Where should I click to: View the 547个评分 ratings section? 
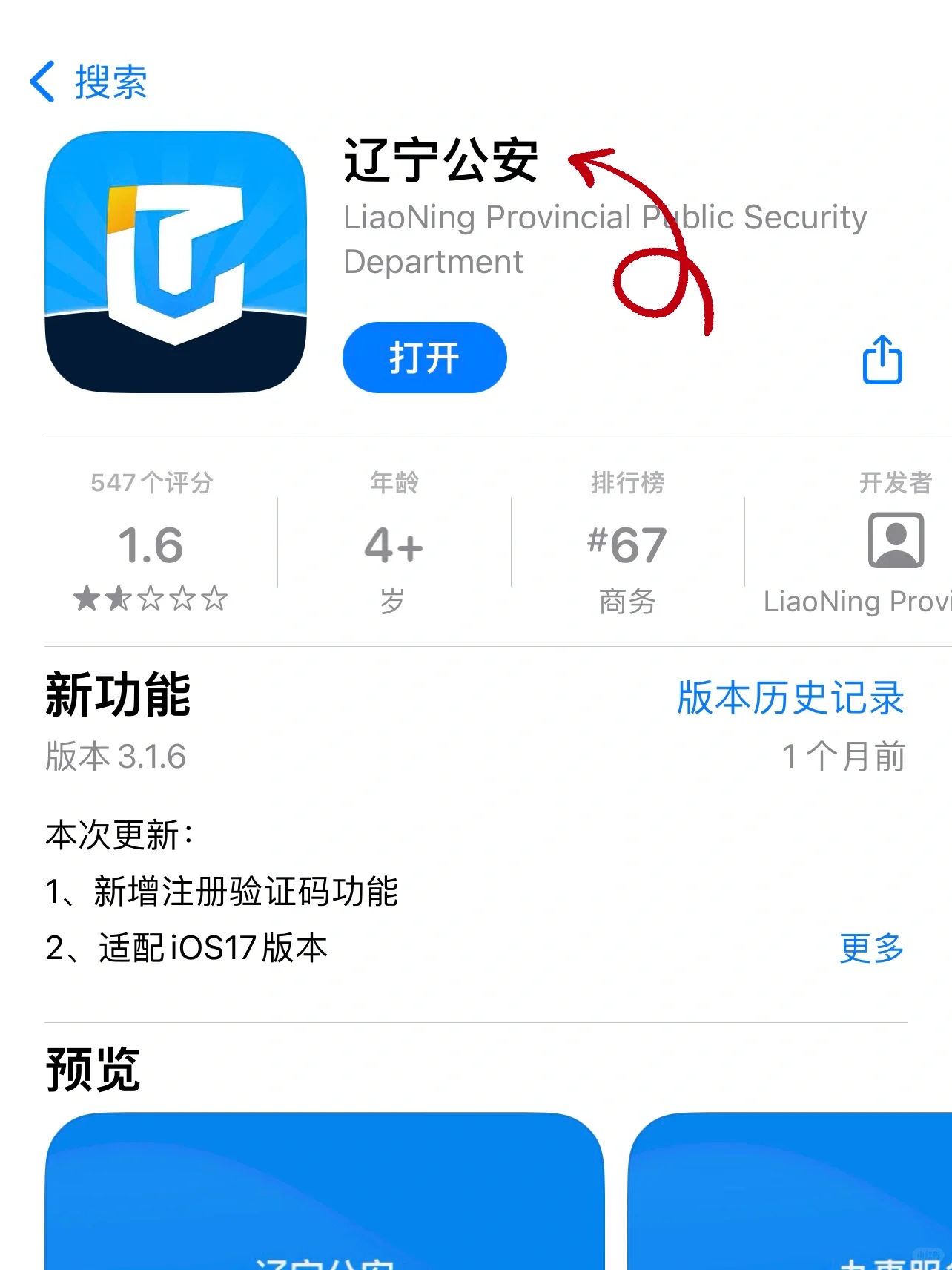coord(151,545)
